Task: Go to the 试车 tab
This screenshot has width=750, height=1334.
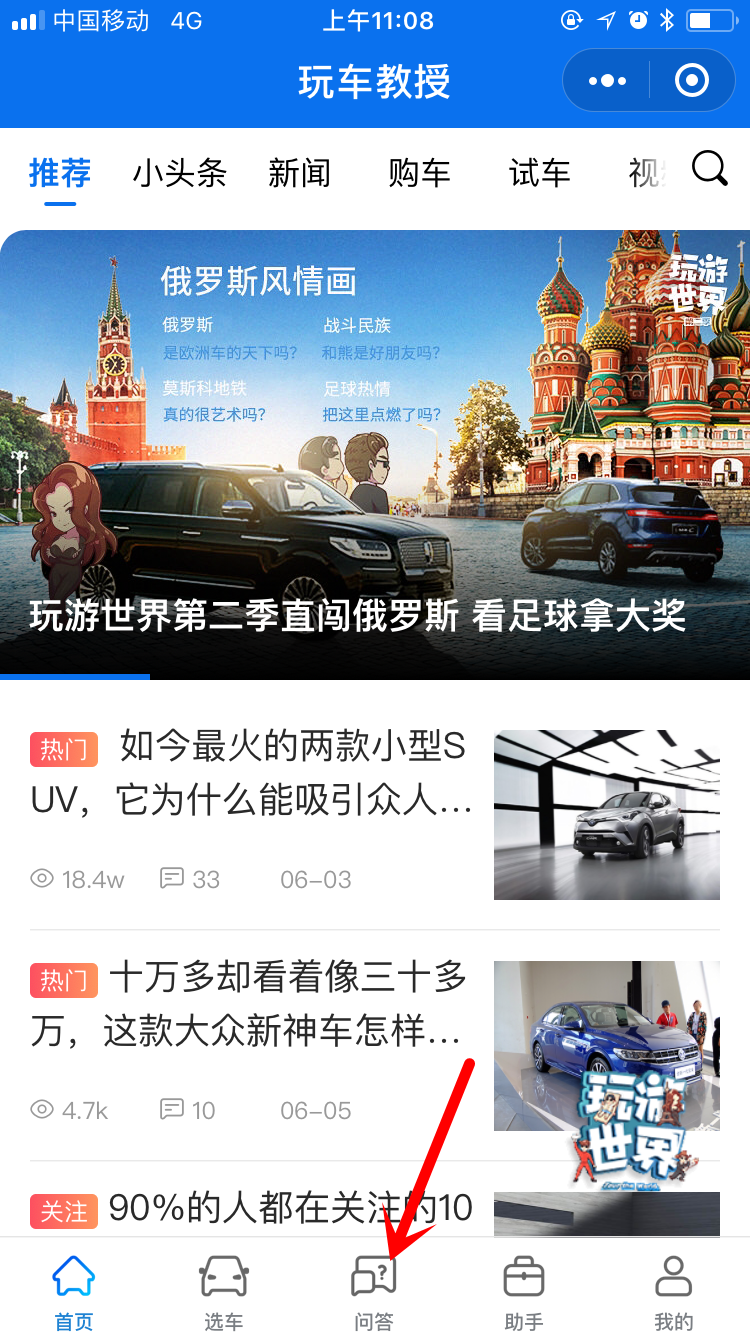Action: pyautogui.click(x=539, y=173)
